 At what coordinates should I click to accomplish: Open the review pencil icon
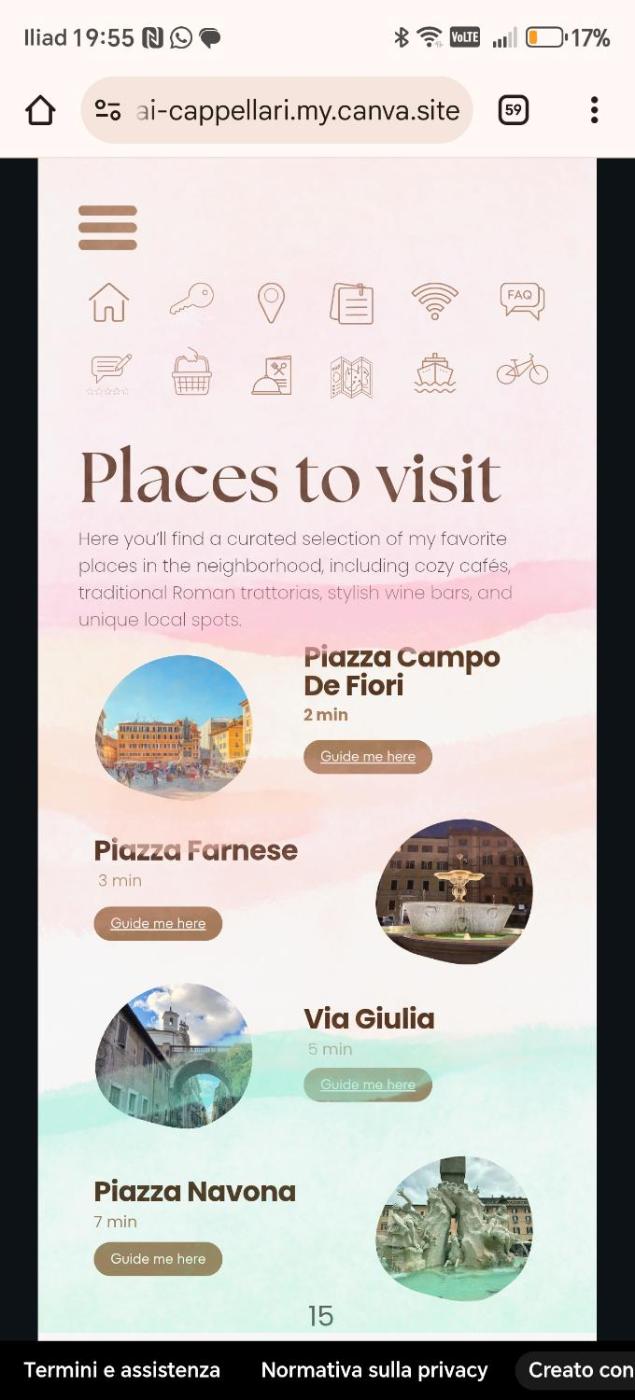(x=110, y=373)
